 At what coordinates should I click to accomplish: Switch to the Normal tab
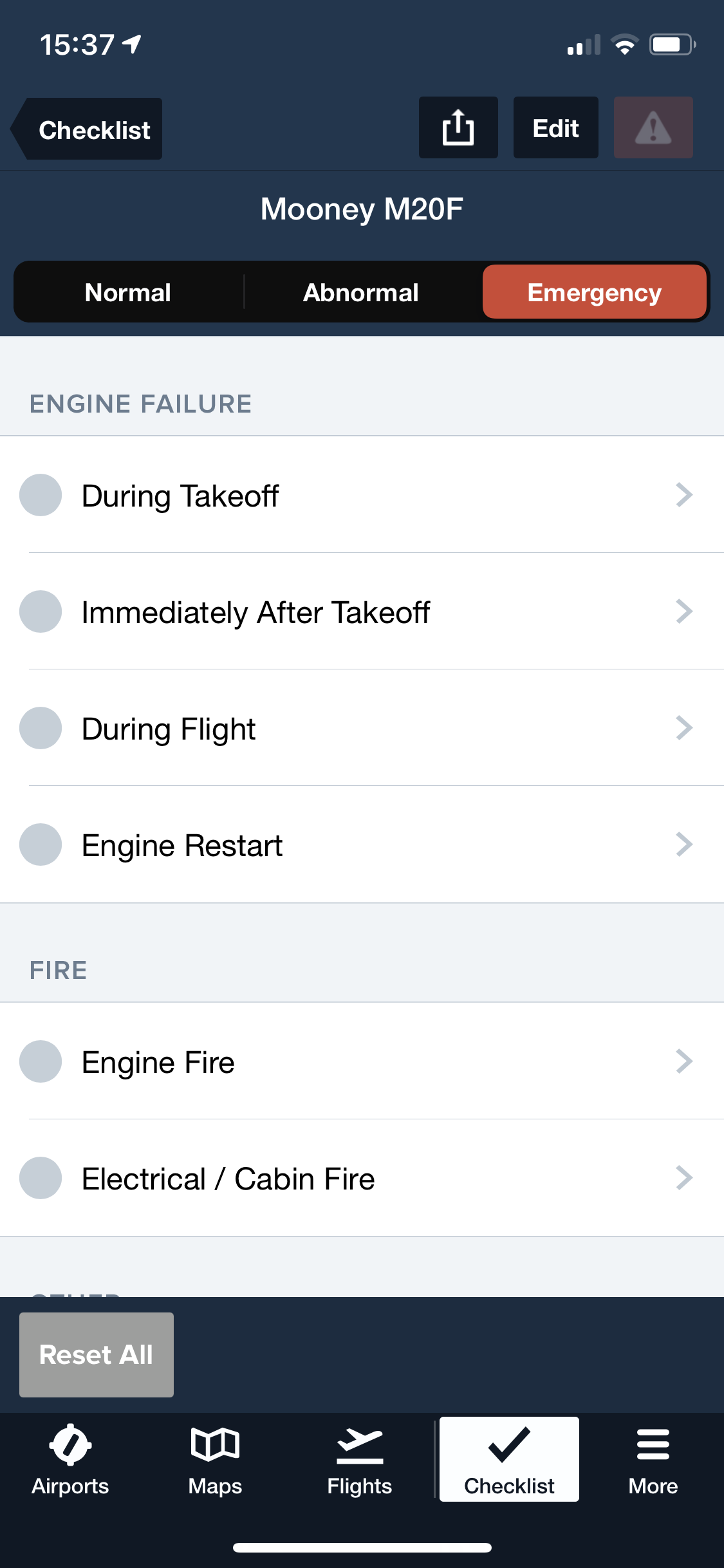127,292
